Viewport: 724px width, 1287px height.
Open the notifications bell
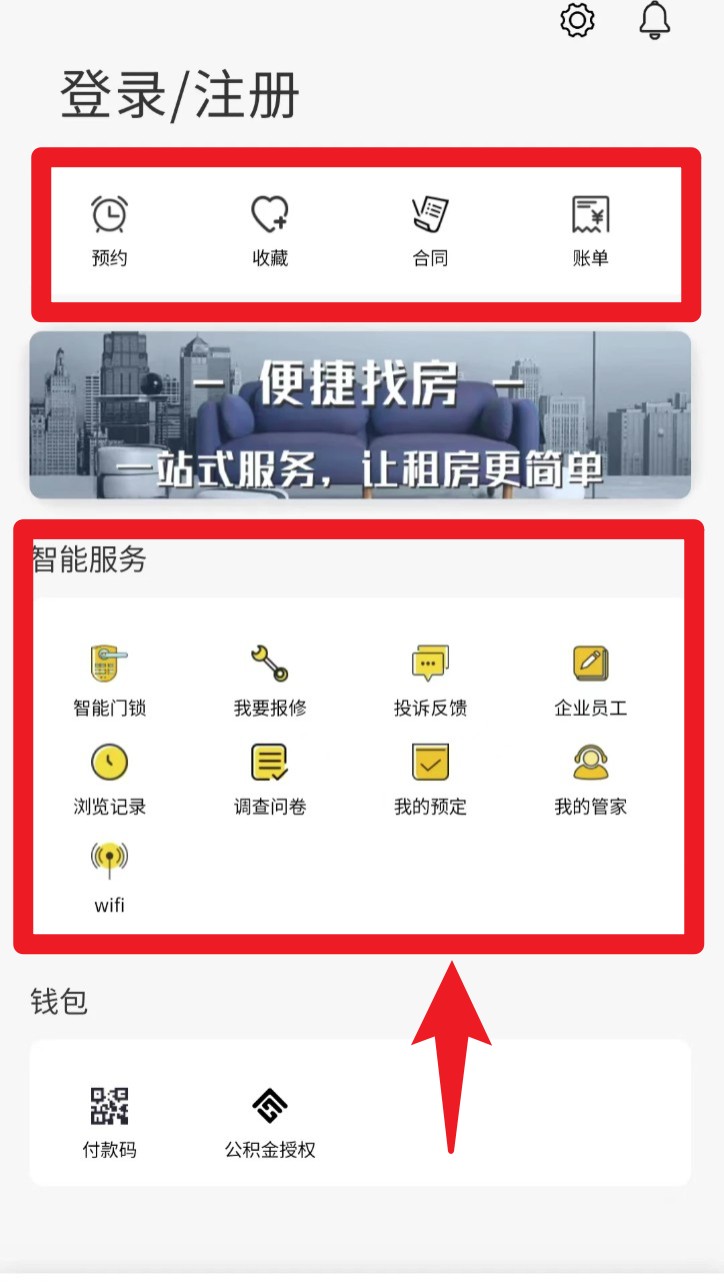[654, 20]
